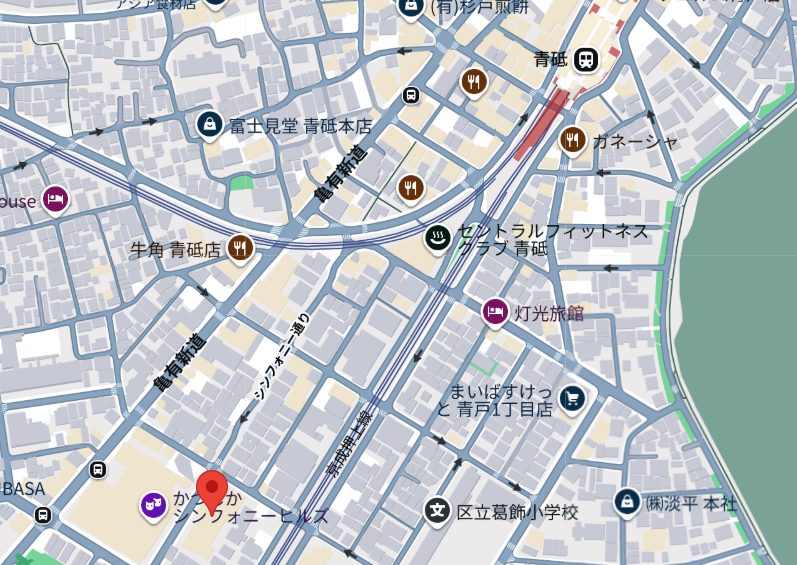Screen dimensions: 797x565
Task: Select 牛角 青砥店 restaurant marker
Action: pyautogui.click(x=238, y=248)
